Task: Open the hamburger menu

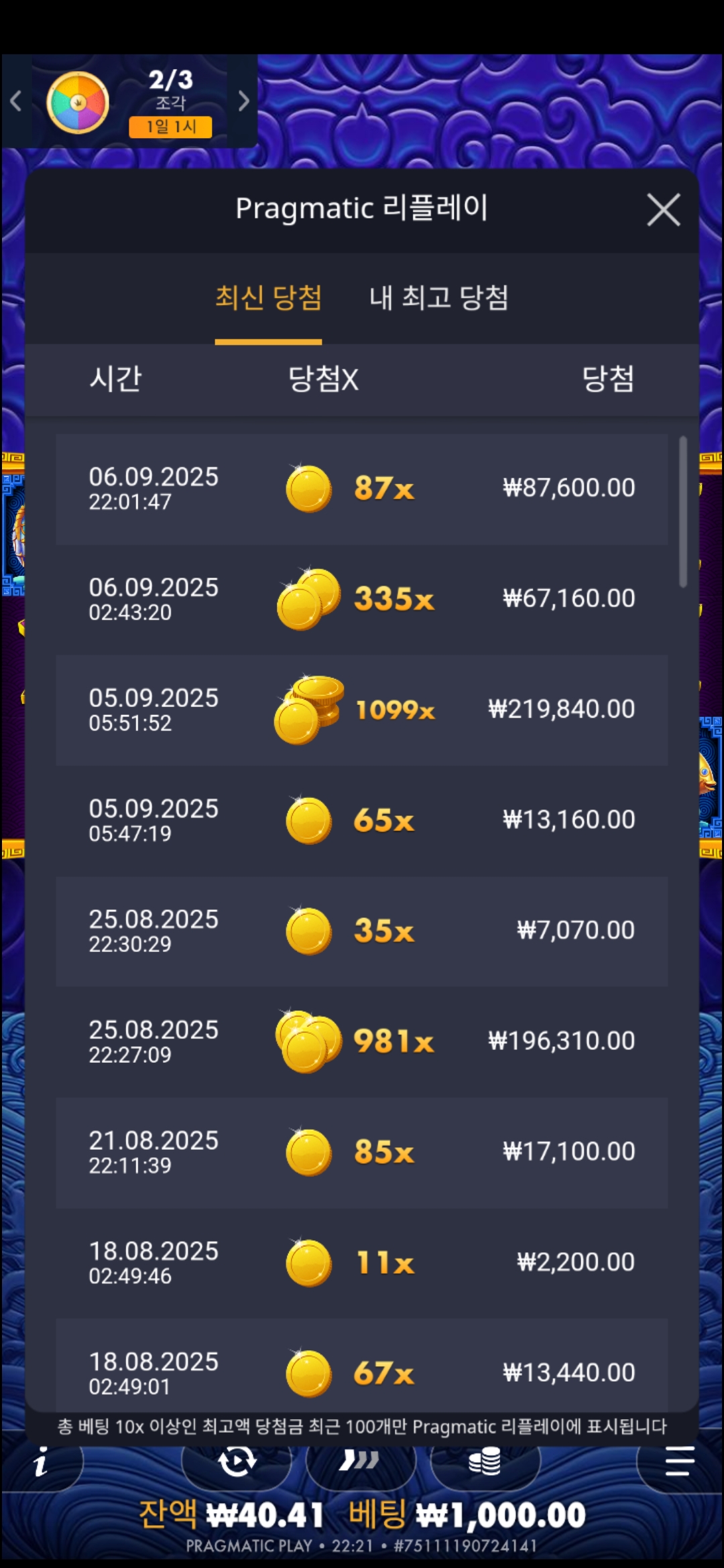Action: click(x=678, y=1461)
